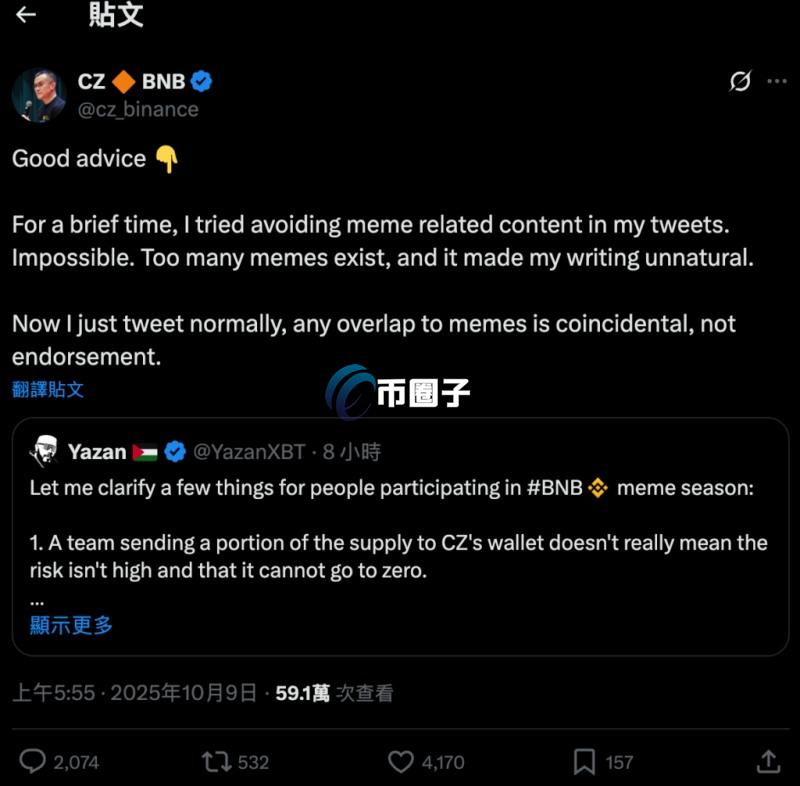
Task: Like CZ's post
Action: (x=401, y=761)
